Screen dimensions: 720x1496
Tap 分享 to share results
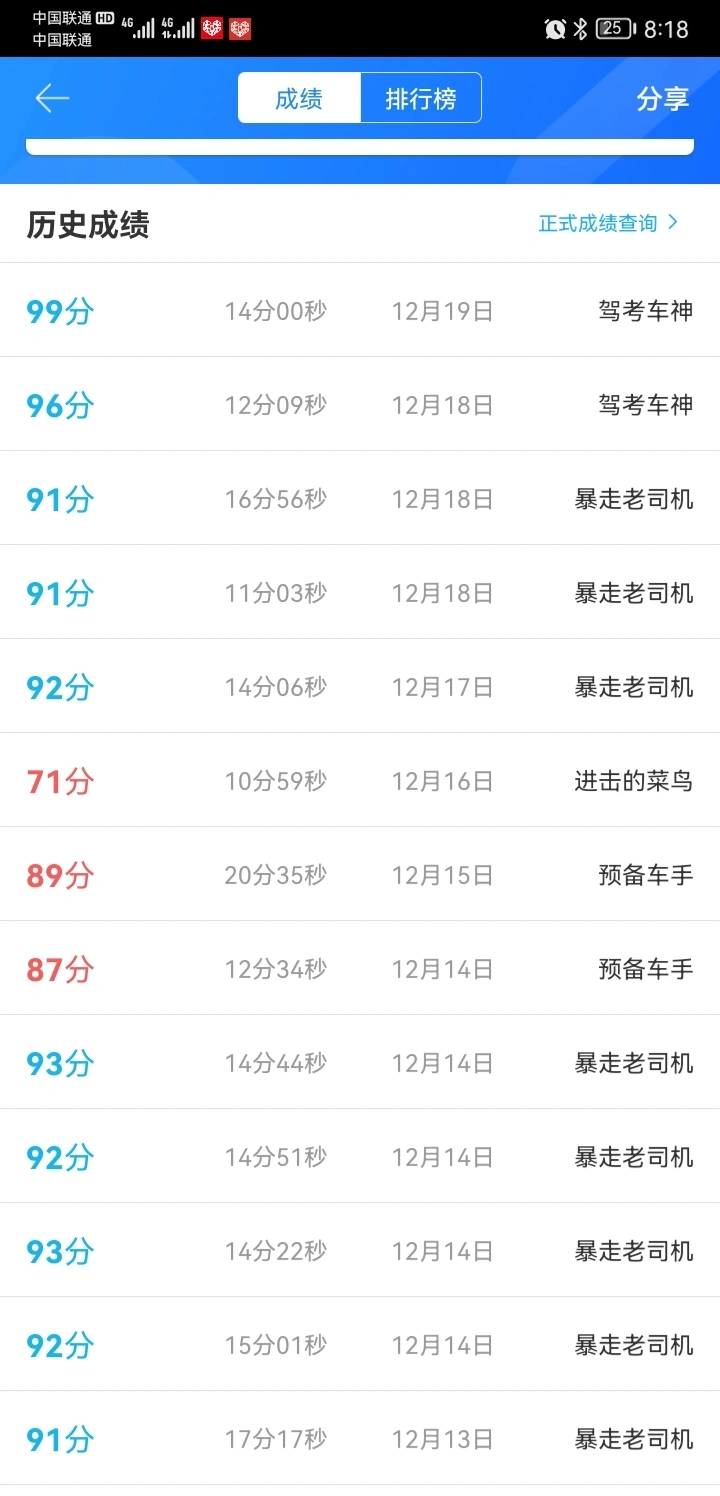pos(663,98)
